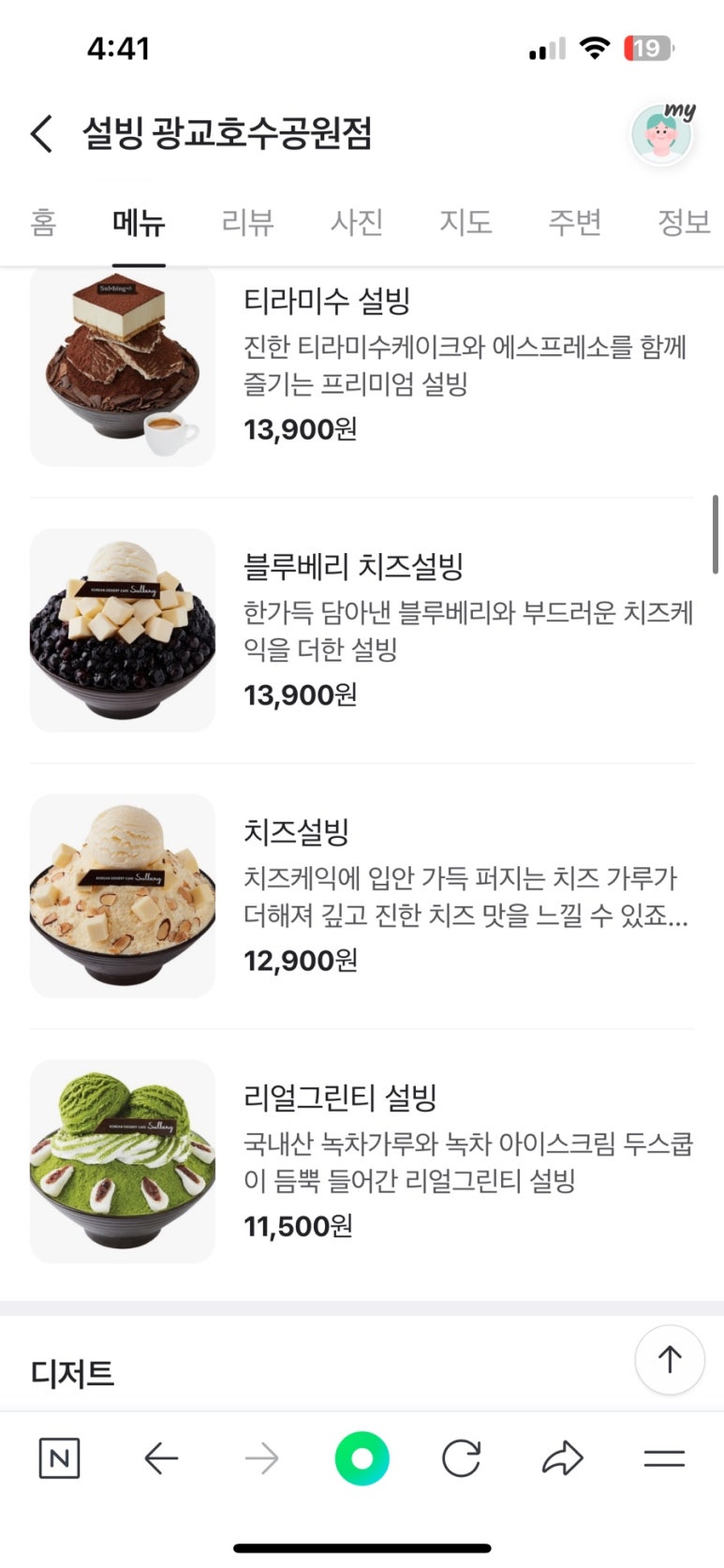The height and width of the screenshot is (1568, 724).
Task: Switch to the 주변 tab
Action: [574, 223]
